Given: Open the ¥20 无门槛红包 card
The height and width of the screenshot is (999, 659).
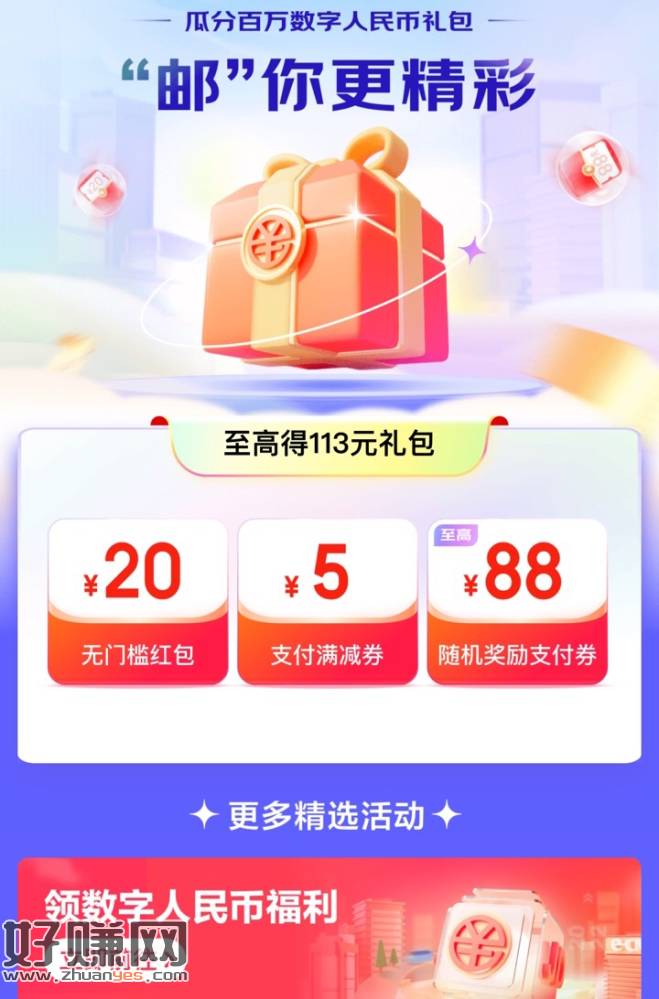Looking at the screenshot, I should tap(137, 601).
